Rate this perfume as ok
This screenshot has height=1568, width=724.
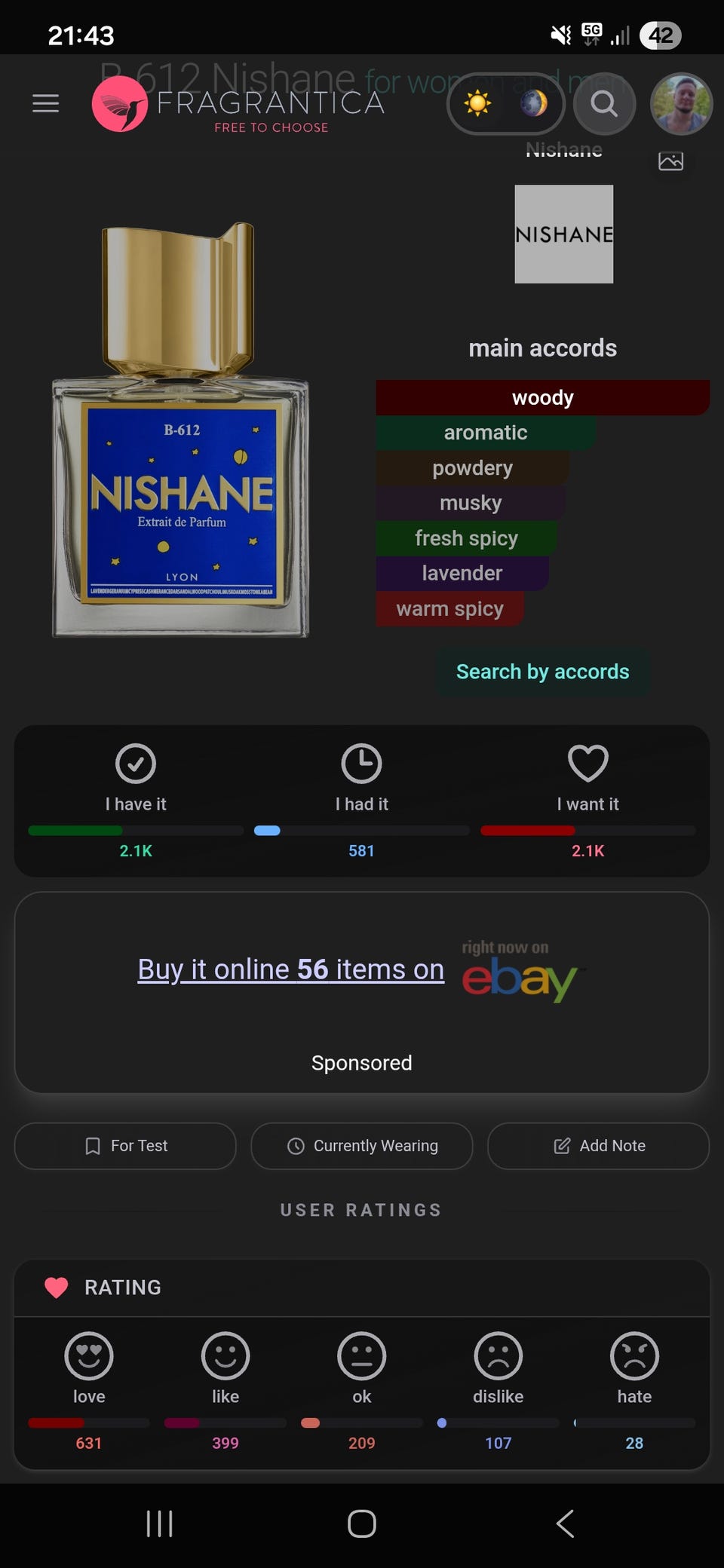[361, 1368]
